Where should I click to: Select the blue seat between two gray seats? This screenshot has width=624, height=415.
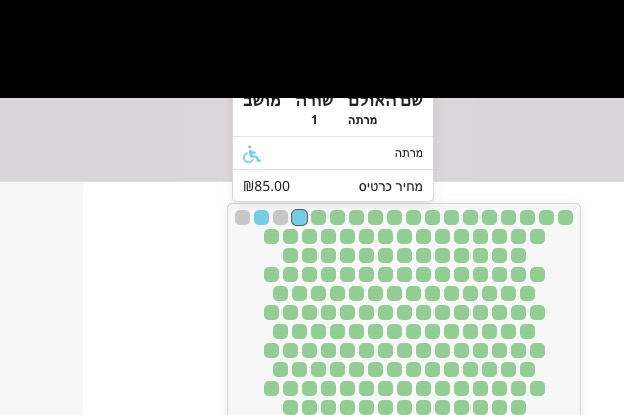pyautogui.click(x=261, y=218)
